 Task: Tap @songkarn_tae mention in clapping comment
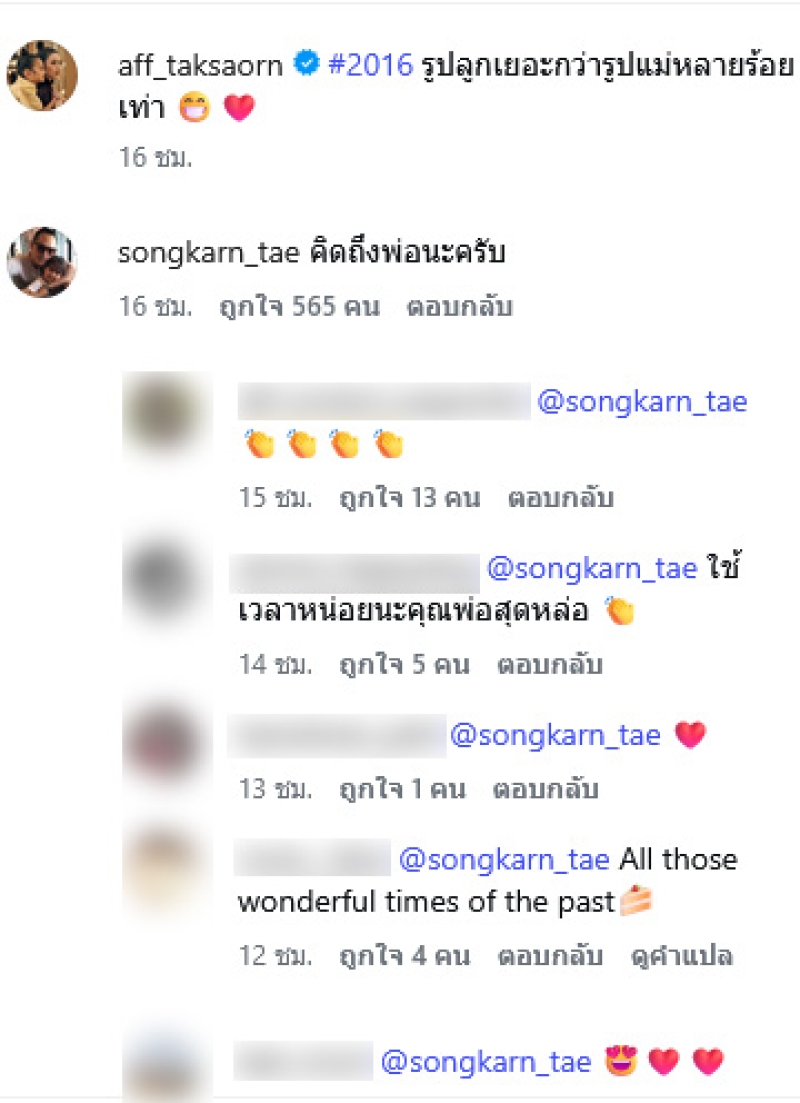[642, 402]
